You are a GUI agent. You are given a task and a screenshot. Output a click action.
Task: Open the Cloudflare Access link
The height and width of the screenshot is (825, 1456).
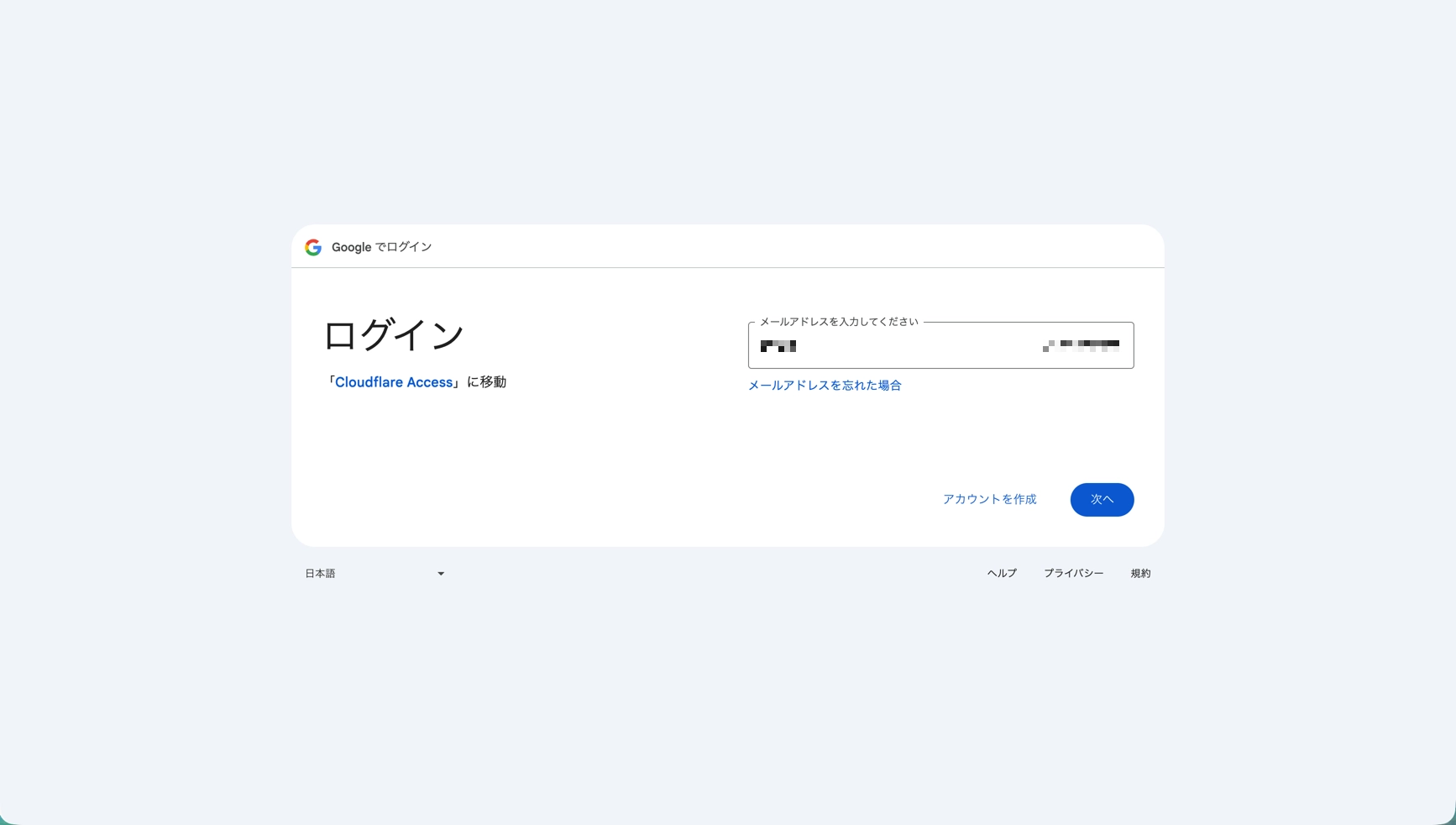tap(394, 382)
